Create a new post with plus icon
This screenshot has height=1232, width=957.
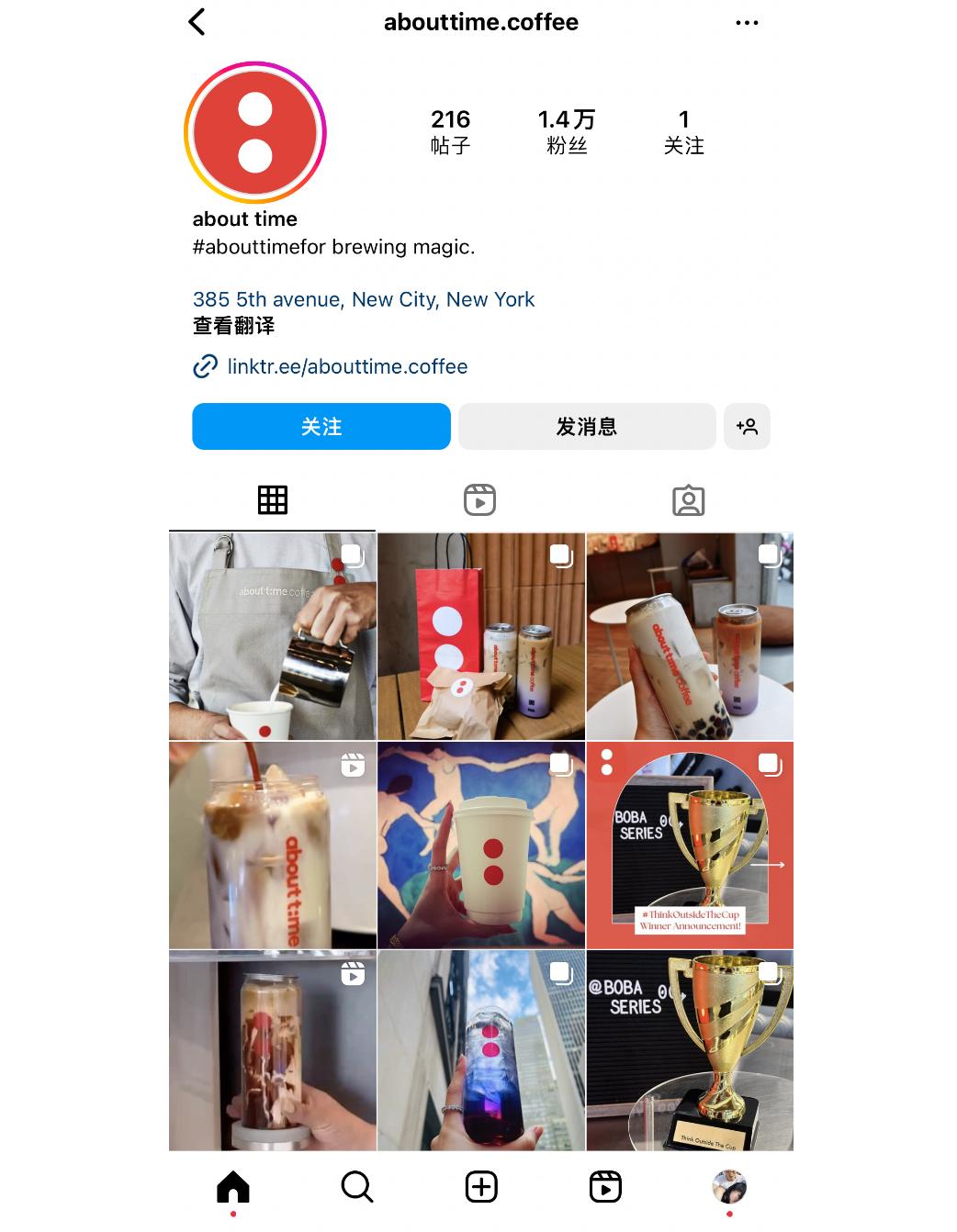coord(481,1187)
